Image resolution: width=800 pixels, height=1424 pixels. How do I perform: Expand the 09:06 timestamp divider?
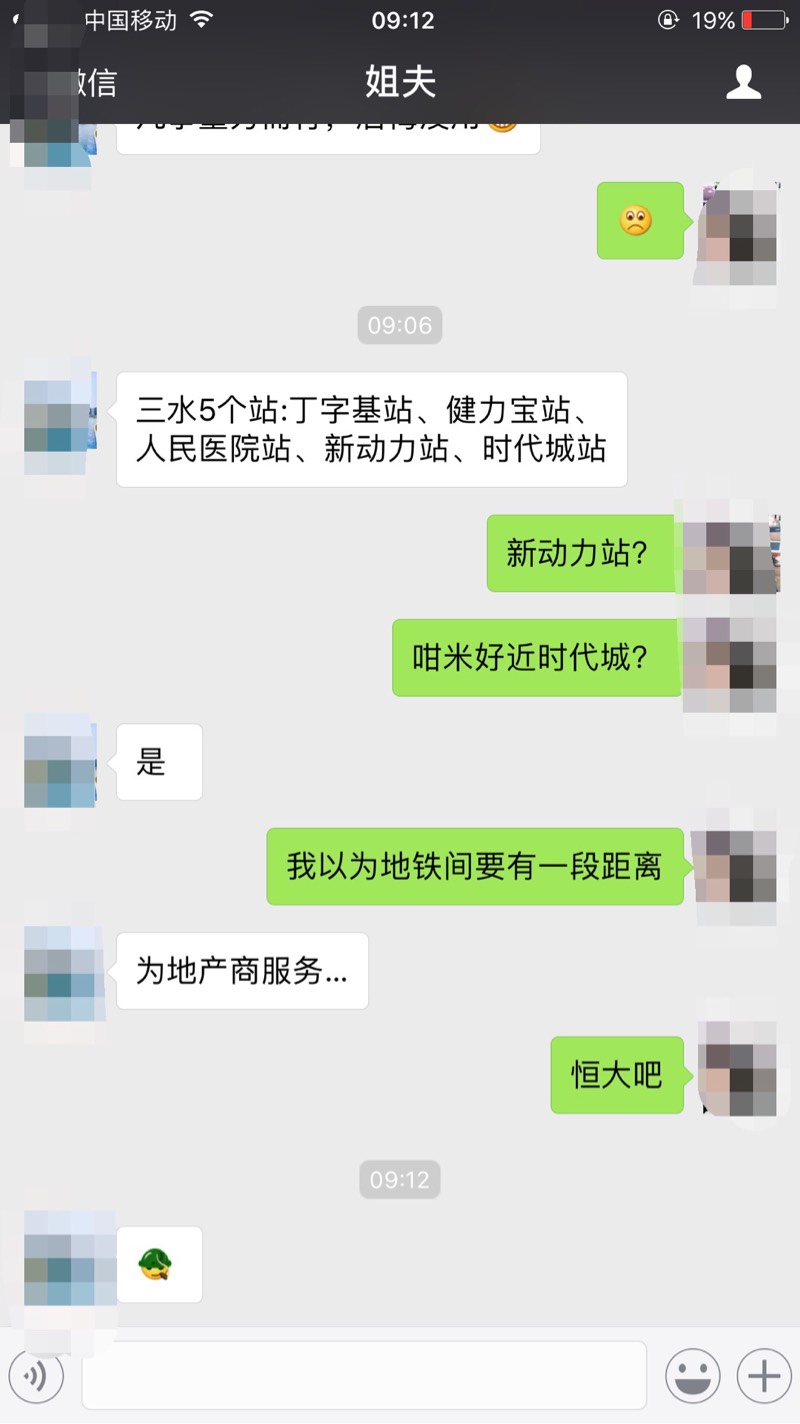[x=400, y=325]
